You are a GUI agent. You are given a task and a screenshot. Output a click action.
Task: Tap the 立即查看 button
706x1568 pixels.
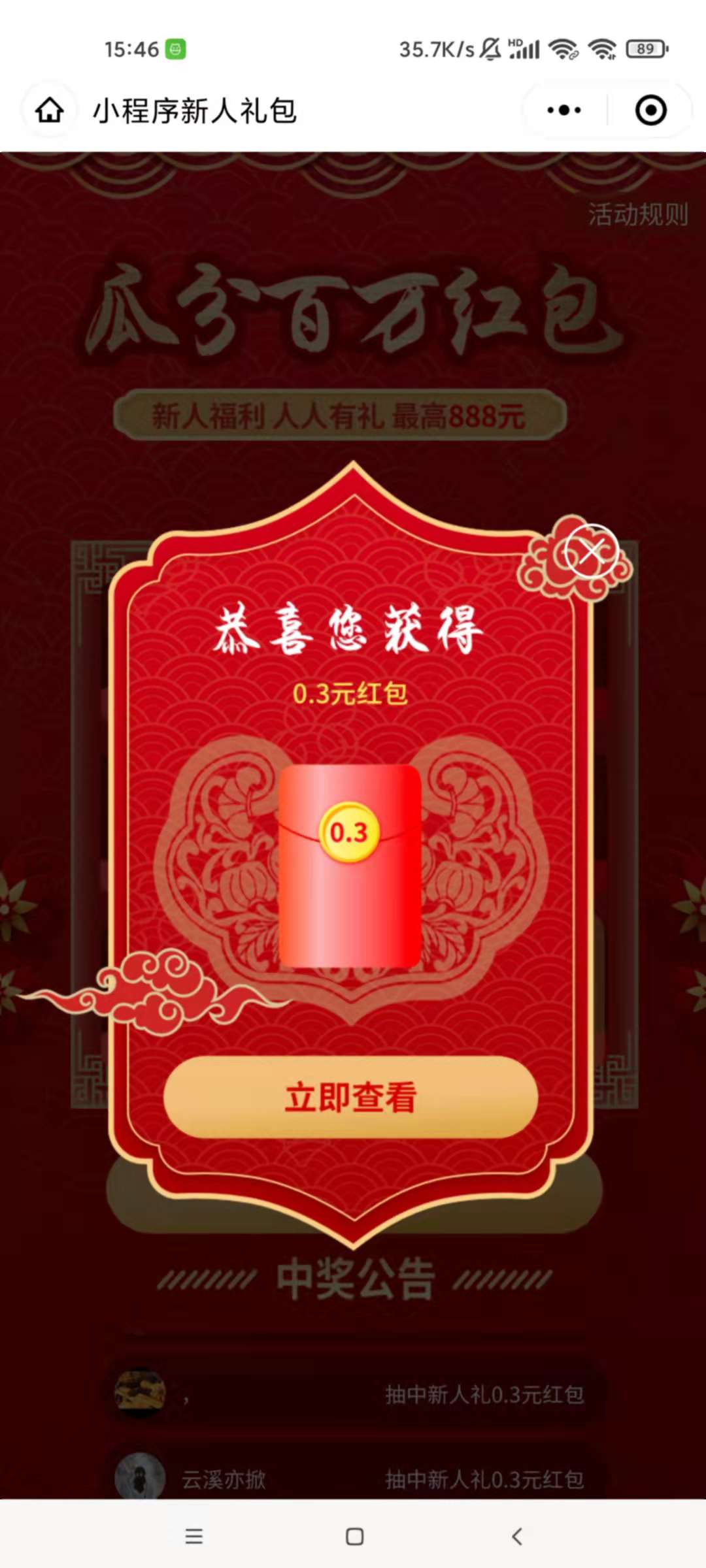350,1097
